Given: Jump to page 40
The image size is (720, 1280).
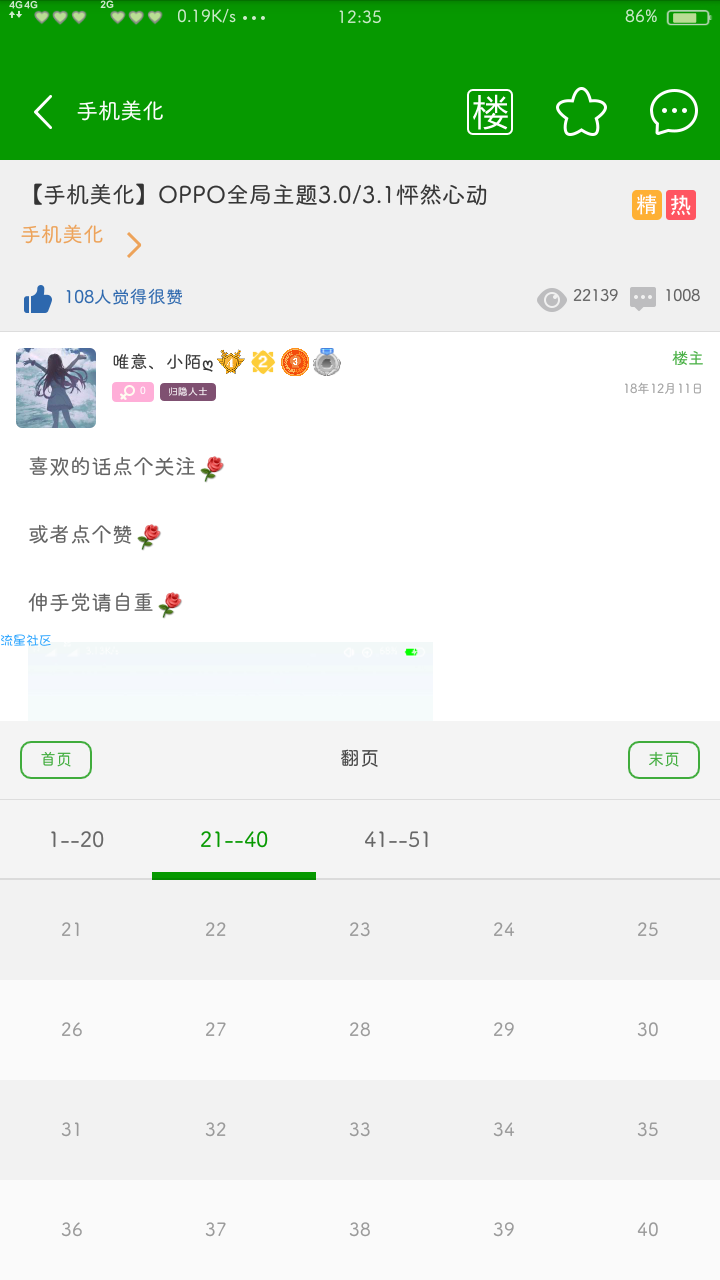Looking at the screenshot, I should point(648,1230).
